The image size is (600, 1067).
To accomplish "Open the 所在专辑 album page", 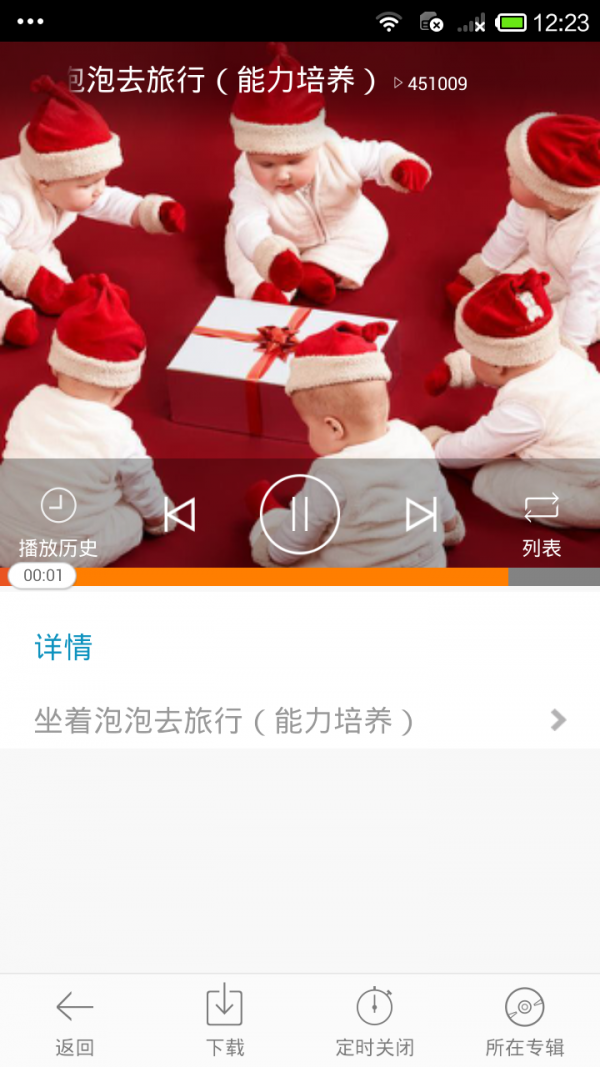I will click(525, 1020).
